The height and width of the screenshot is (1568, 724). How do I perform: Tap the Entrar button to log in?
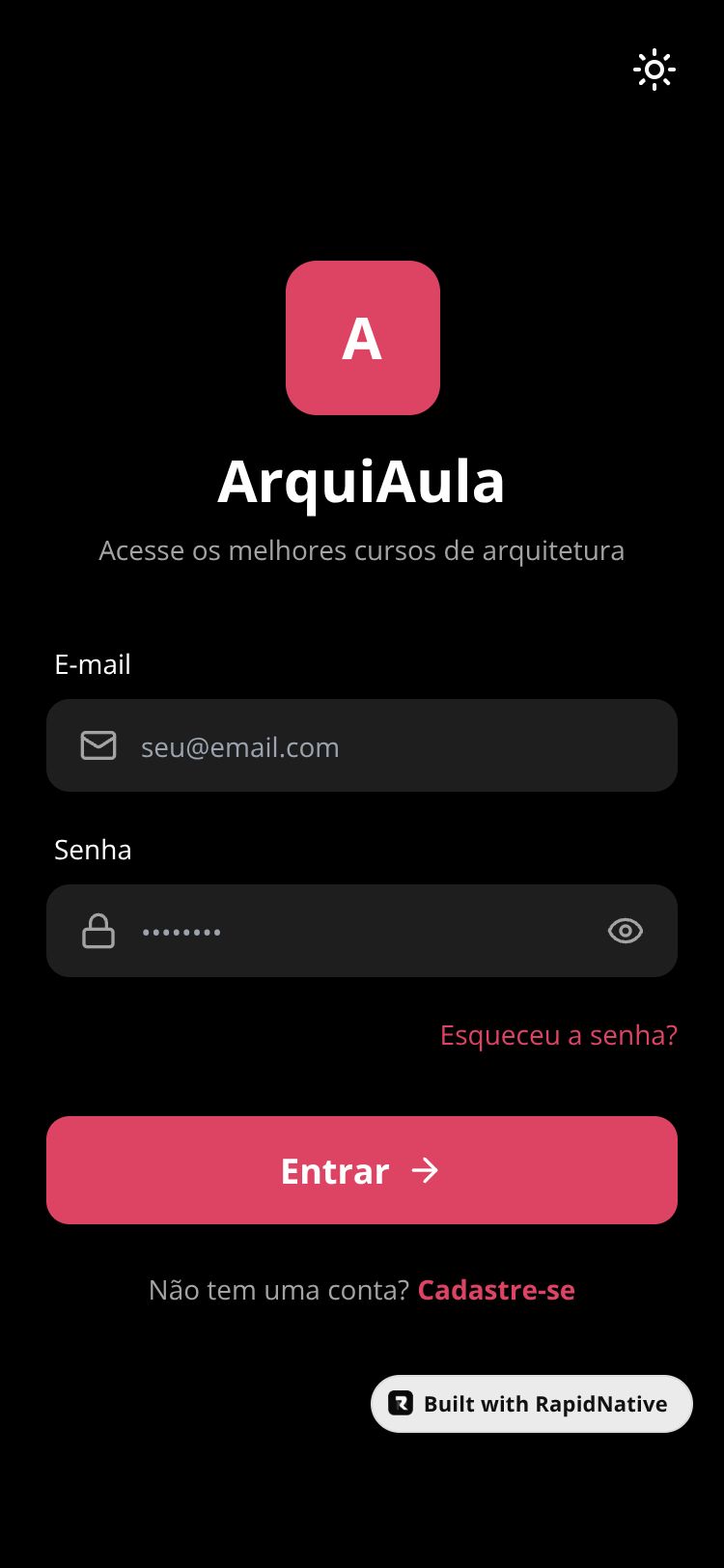click(x=362, y=1170)
